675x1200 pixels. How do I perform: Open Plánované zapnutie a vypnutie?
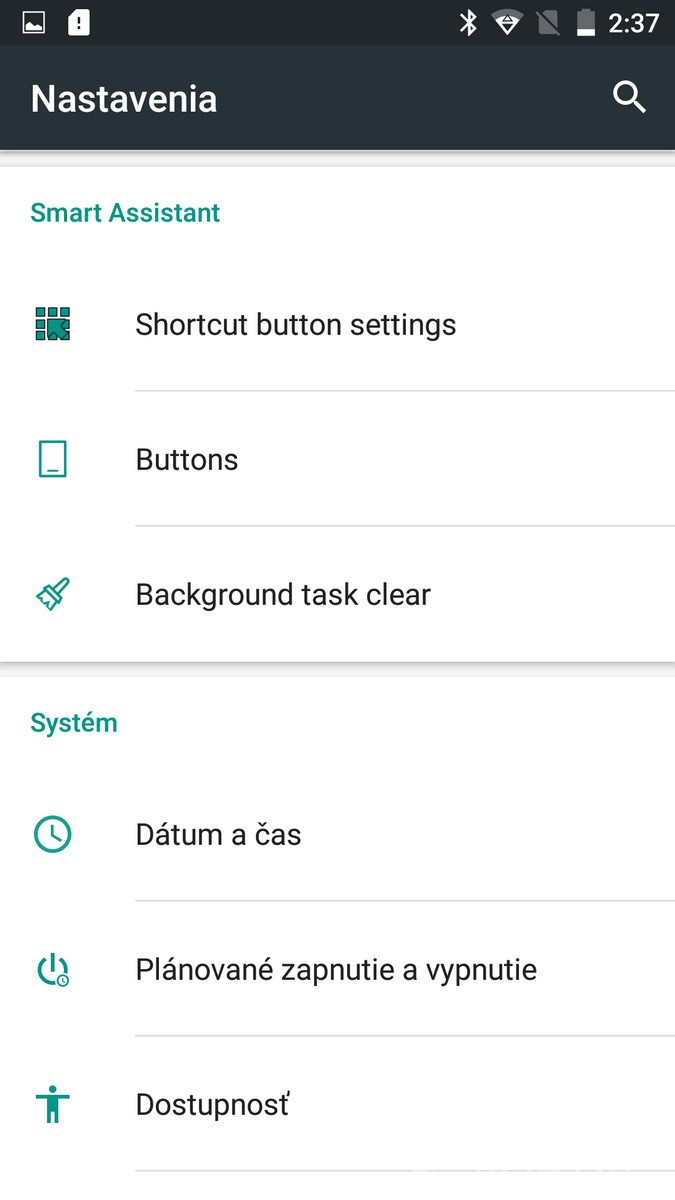click(x=336, y=970)
